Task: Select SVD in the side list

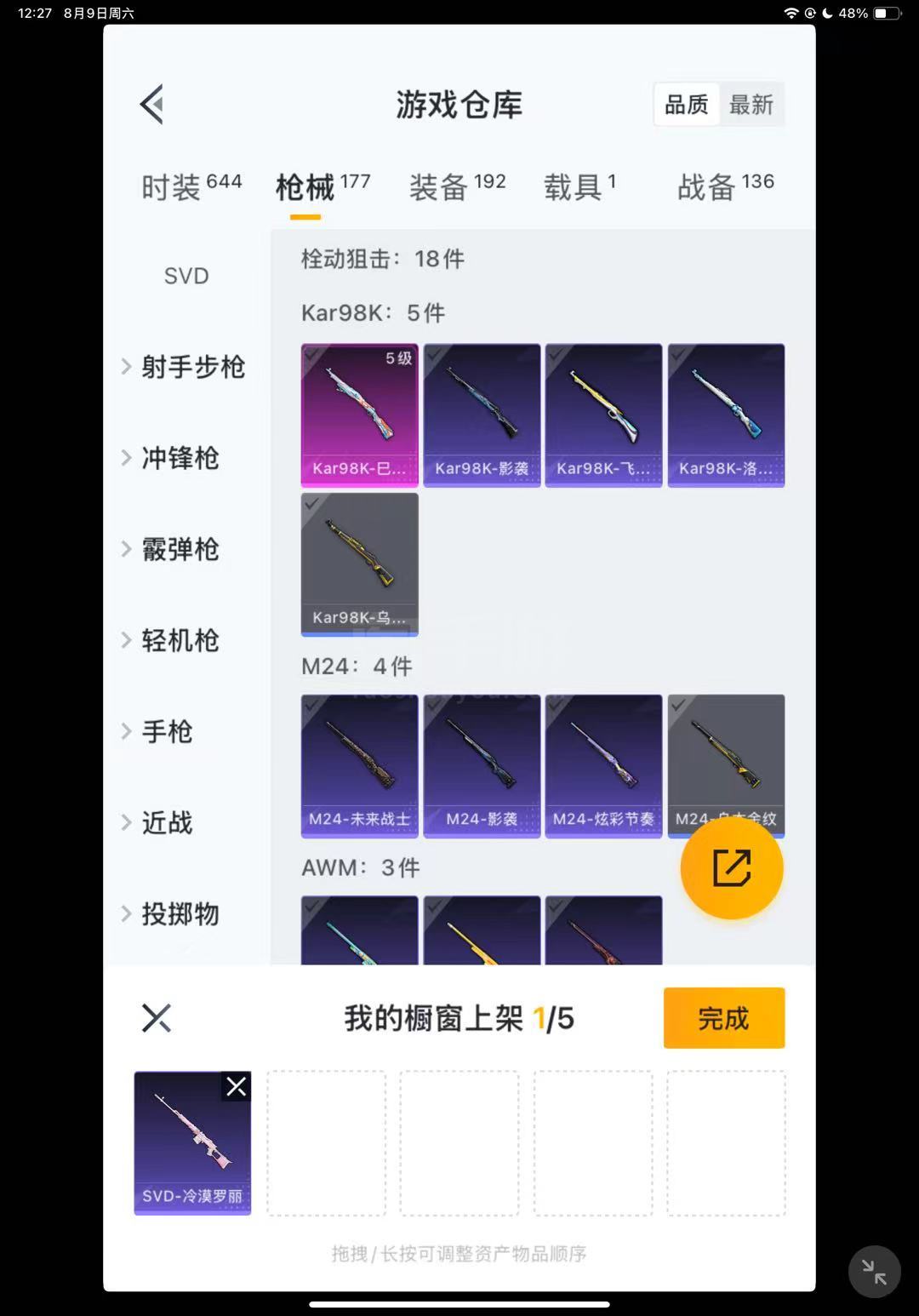Action: pyautogui.click(x=186, y=276)
